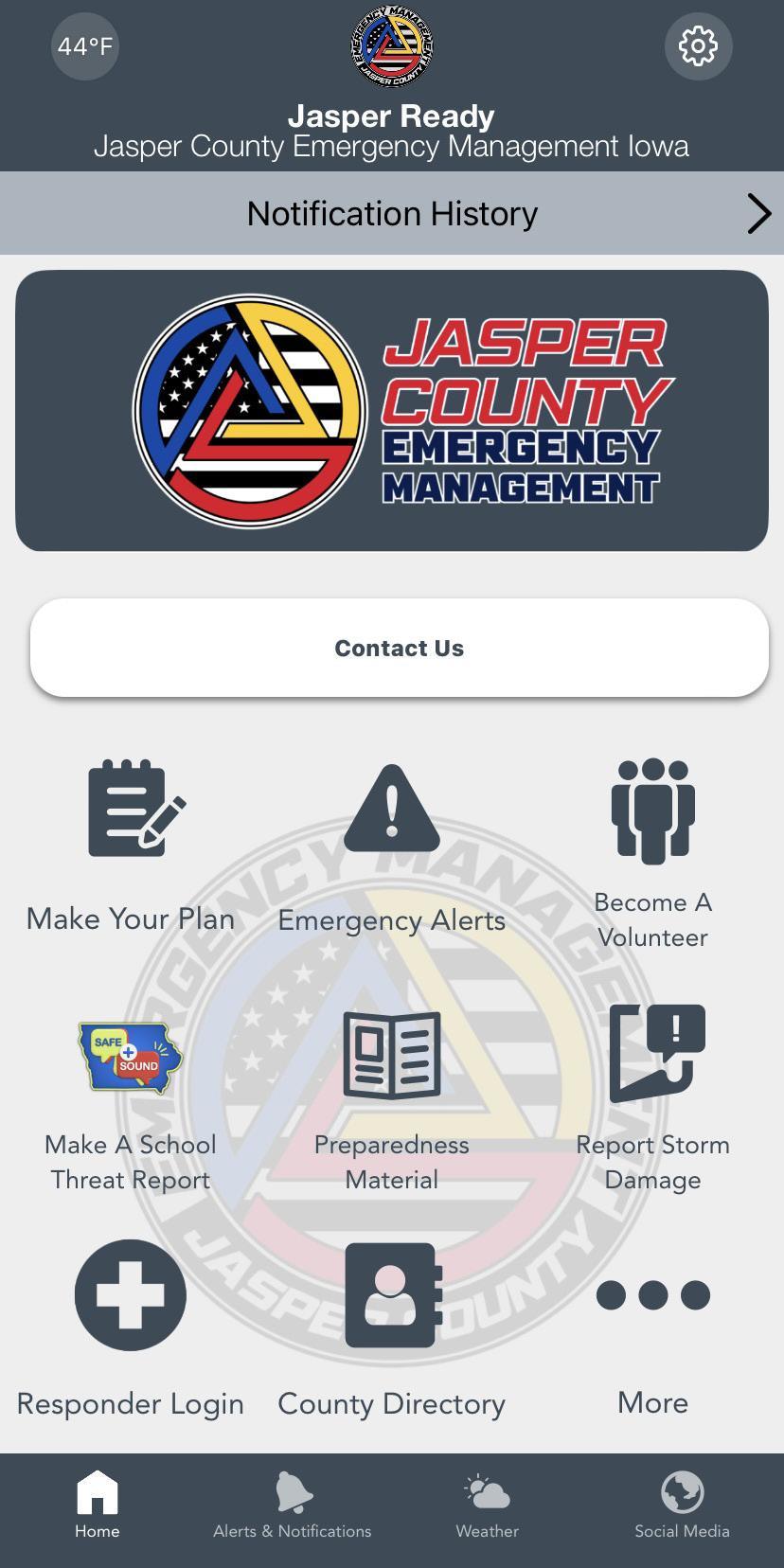Switch to the Weather tab
Viewport: 784px width, 1568px height.
[488, 1507]
